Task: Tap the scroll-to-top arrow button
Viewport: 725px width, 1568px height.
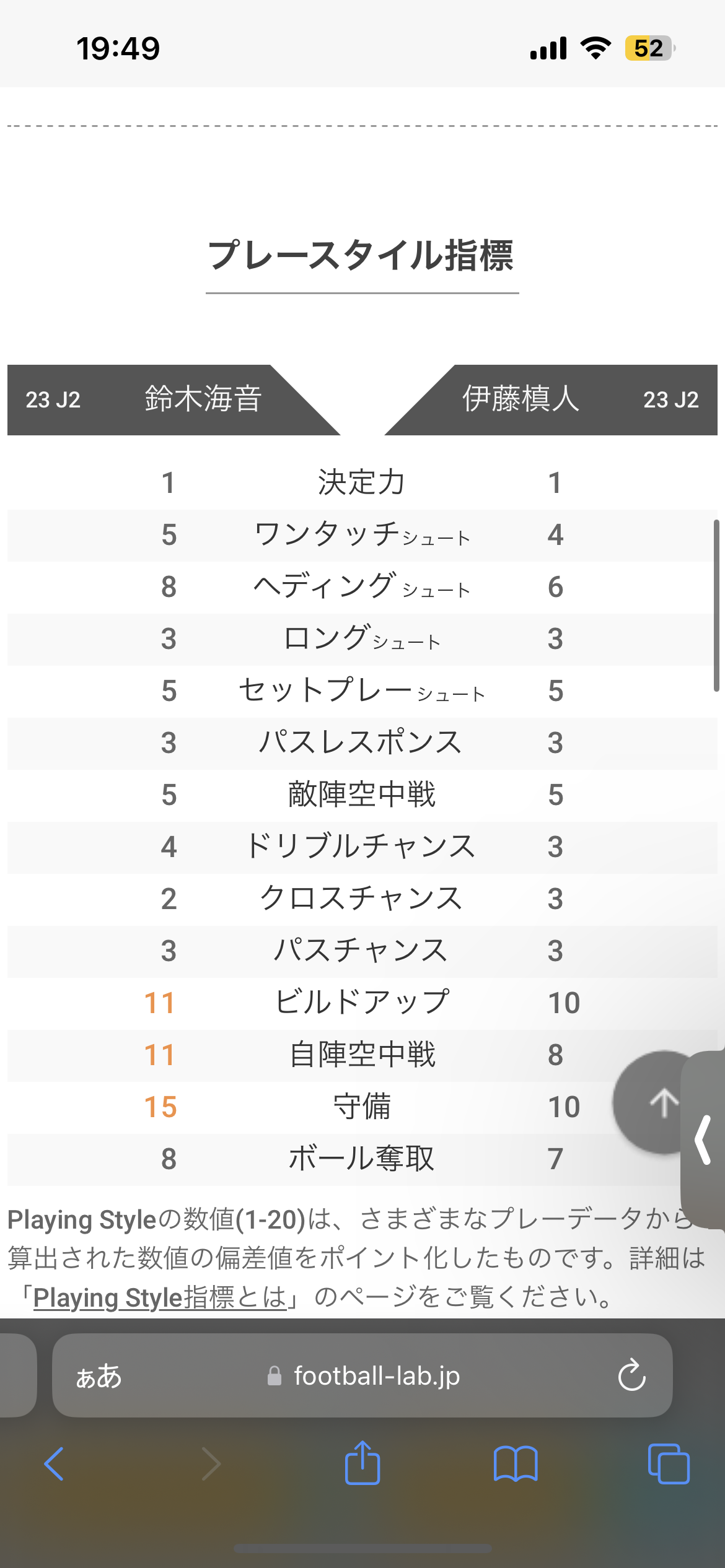Action: click(x=662, y=1102)
